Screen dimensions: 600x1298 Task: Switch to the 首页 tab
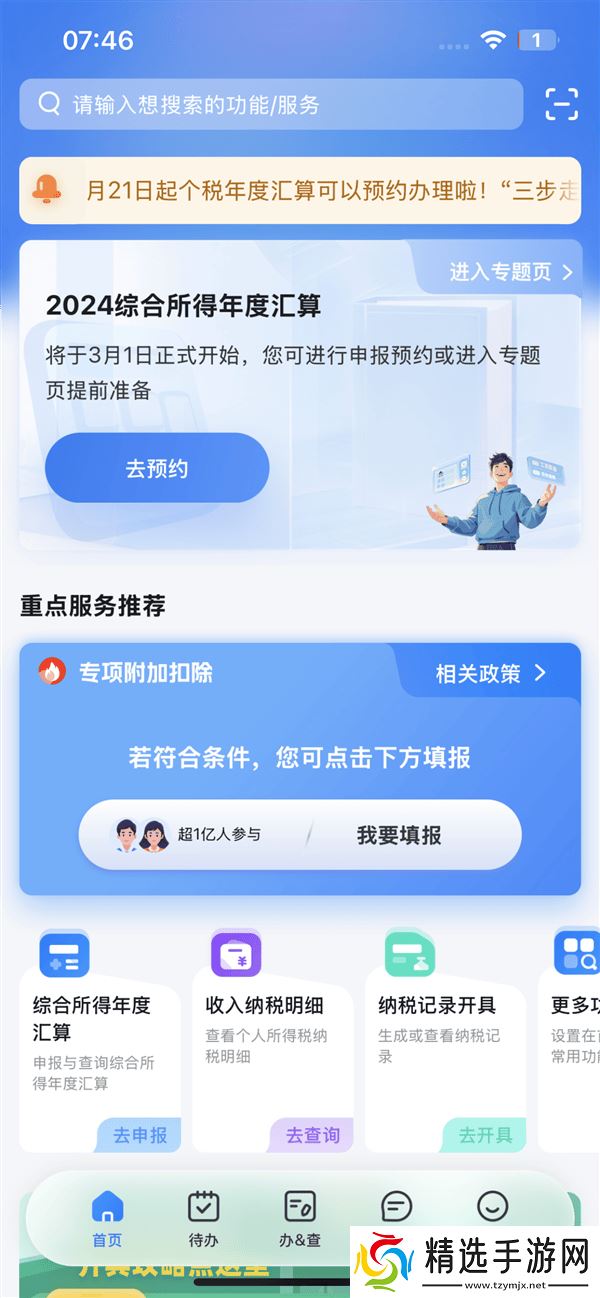[107, 1219]
